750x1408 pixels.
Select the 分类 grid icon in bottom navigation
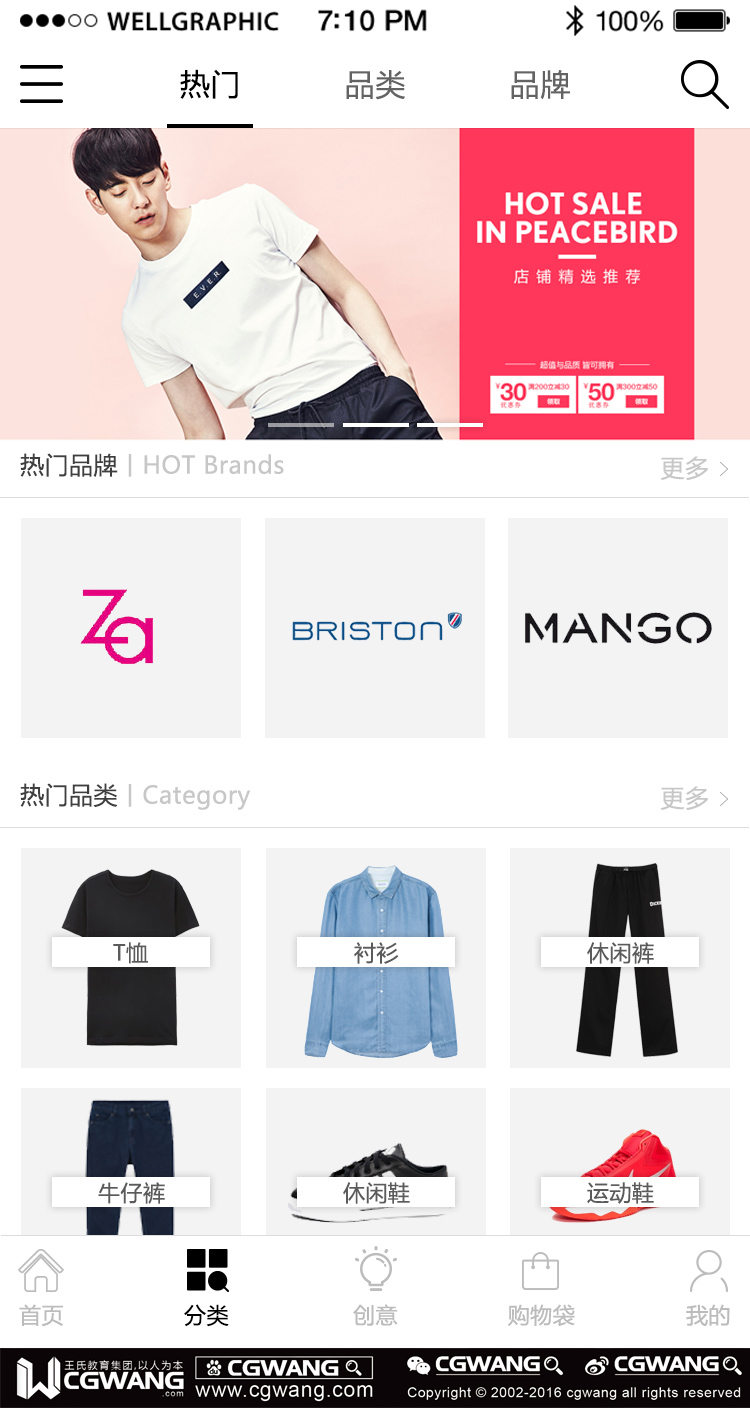(207, 1270)
